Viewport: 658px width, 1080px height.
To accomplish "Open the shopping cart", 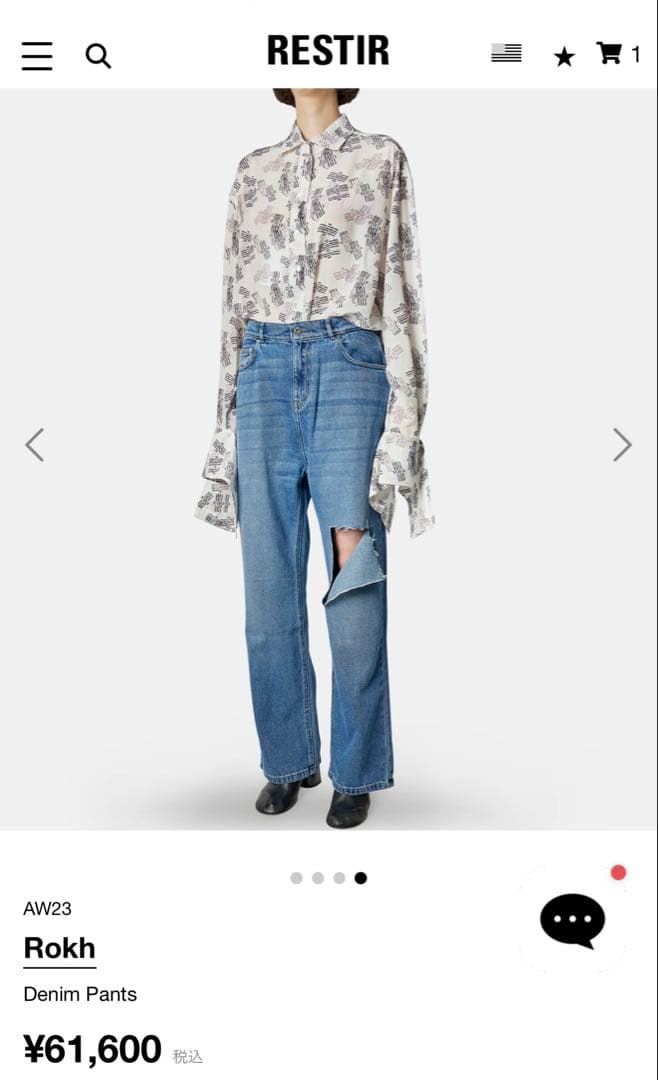I will coord(610,53).
